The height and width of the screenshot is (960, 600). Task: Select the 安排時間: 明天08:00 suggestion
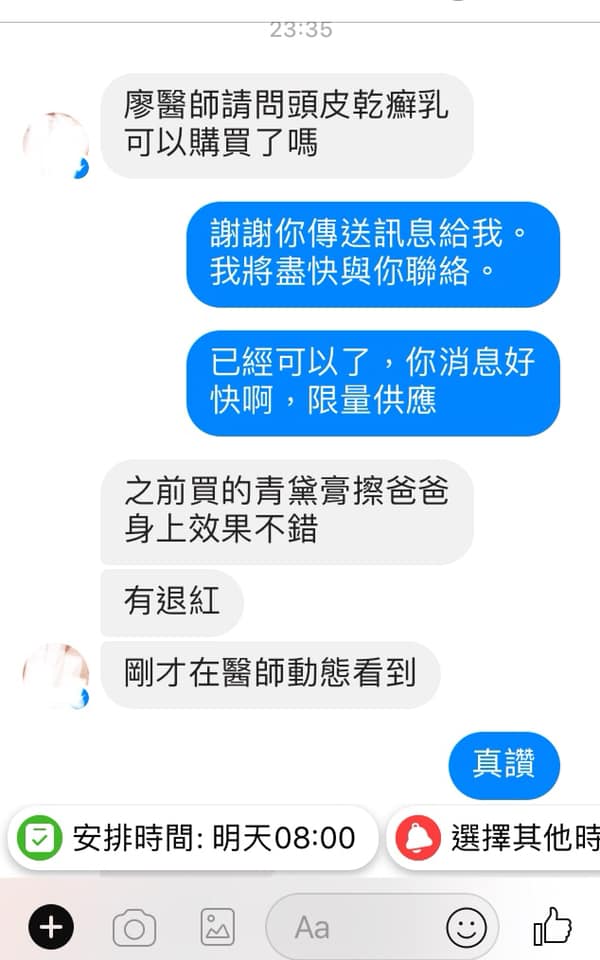click(x=193, y=837)
